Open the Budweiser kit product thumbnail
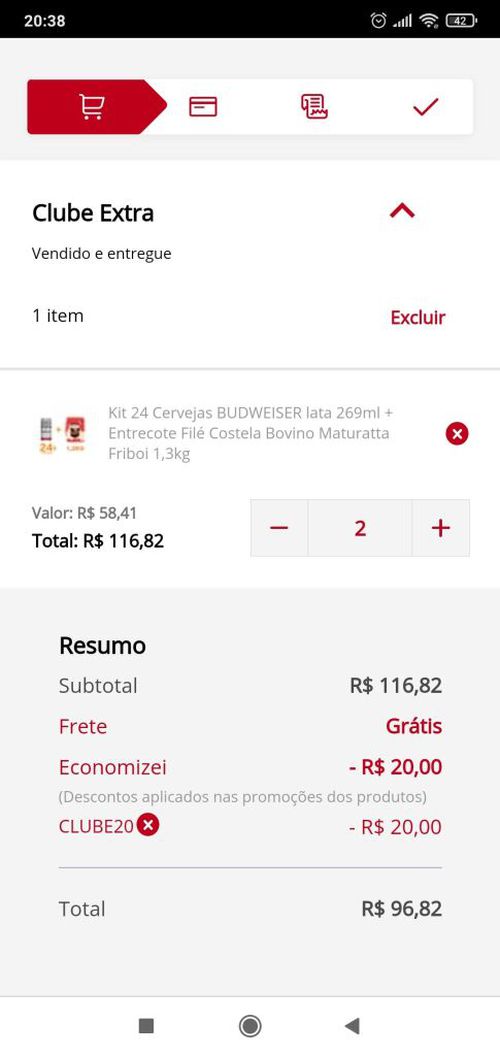Screen dimensions: 500x1056 point(62,434)
